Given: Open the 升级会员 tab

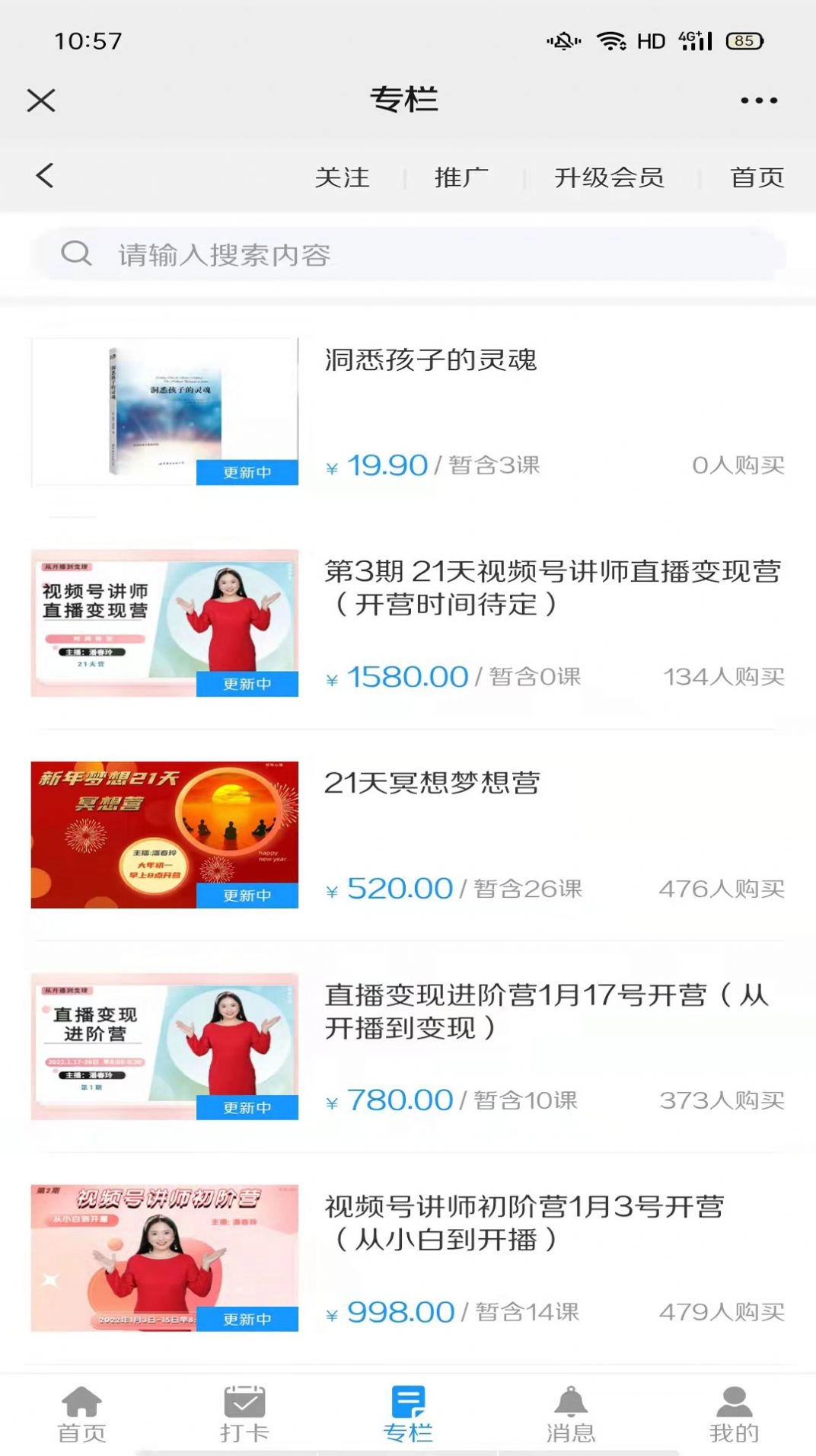Looking at the screenshot, I should coord(609,177).
